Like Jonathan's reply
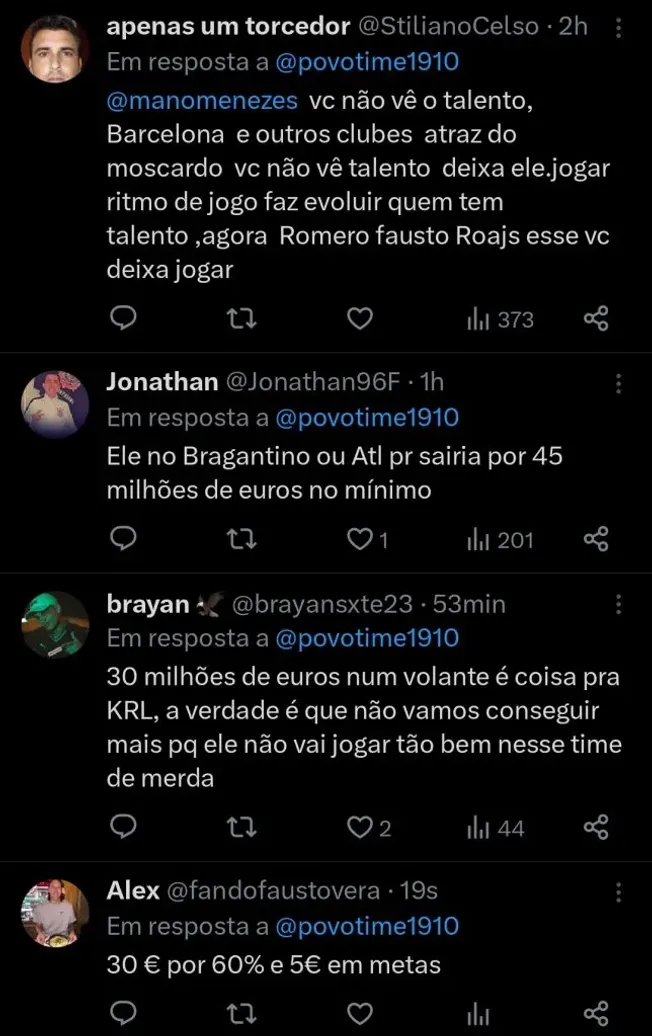 pyautogui.click(x=359, y=540)
